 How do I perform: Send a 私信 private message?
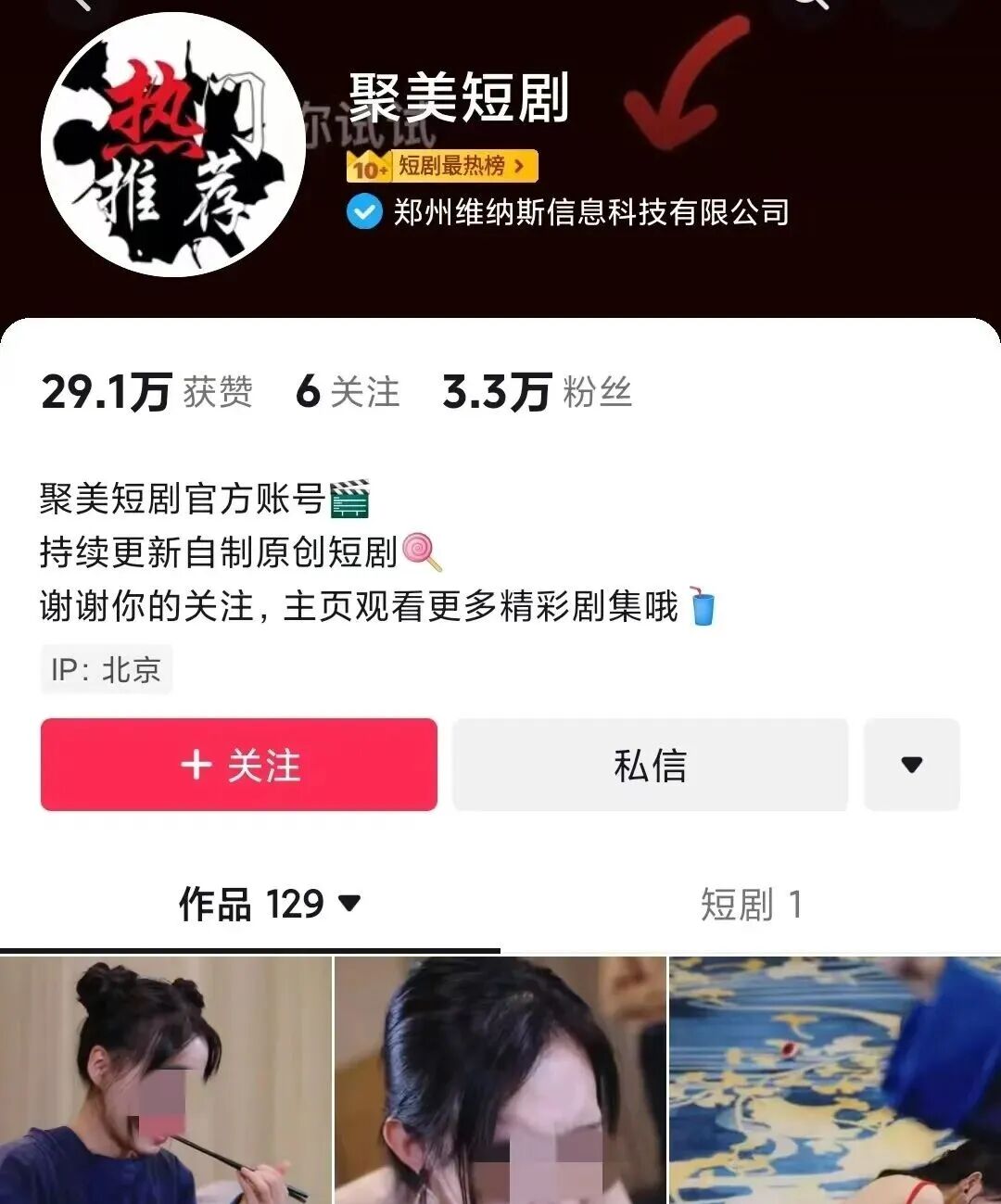point(650,765)
